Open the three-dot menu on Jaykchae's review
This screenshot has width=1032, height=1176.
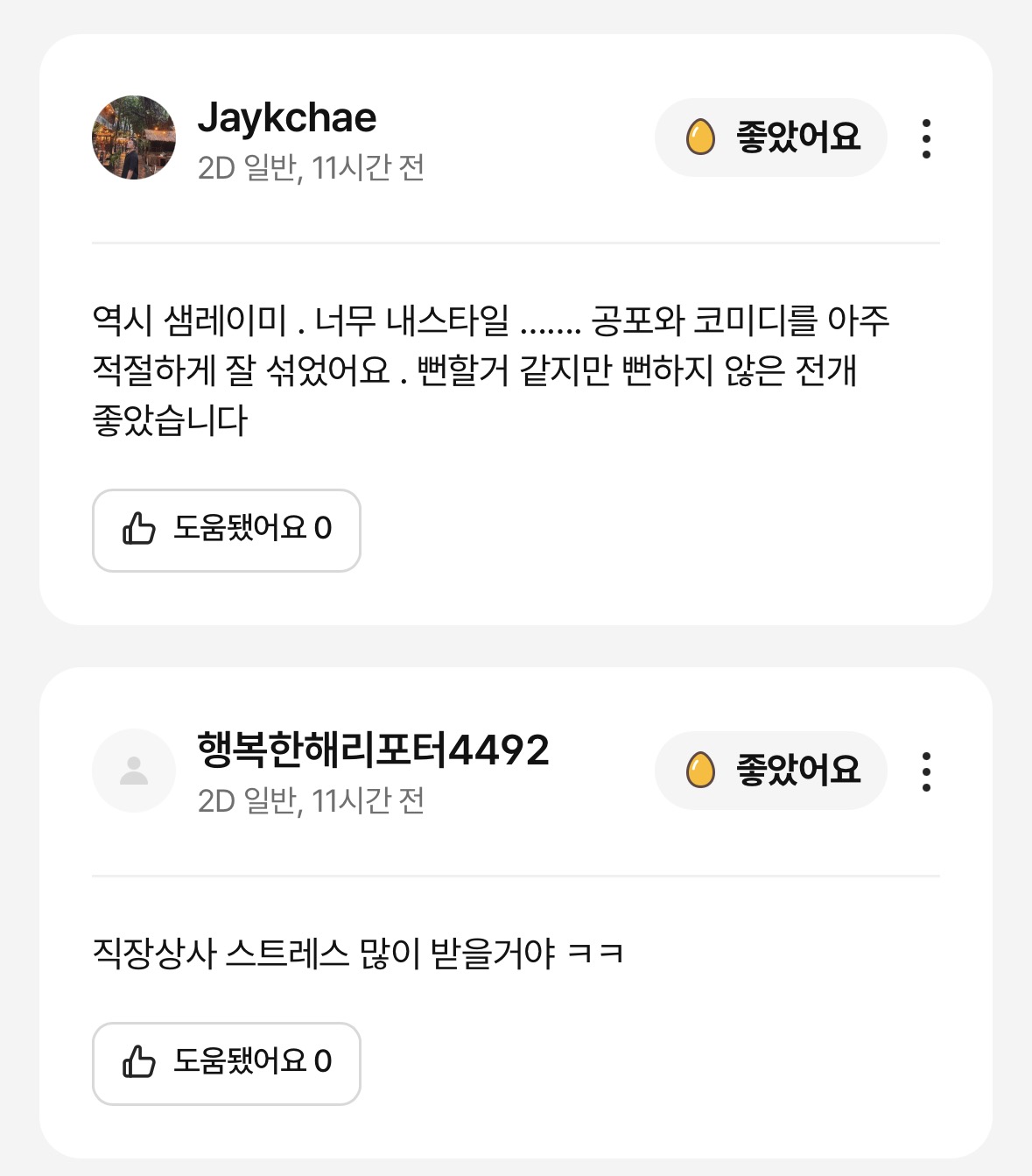point(926,138)
